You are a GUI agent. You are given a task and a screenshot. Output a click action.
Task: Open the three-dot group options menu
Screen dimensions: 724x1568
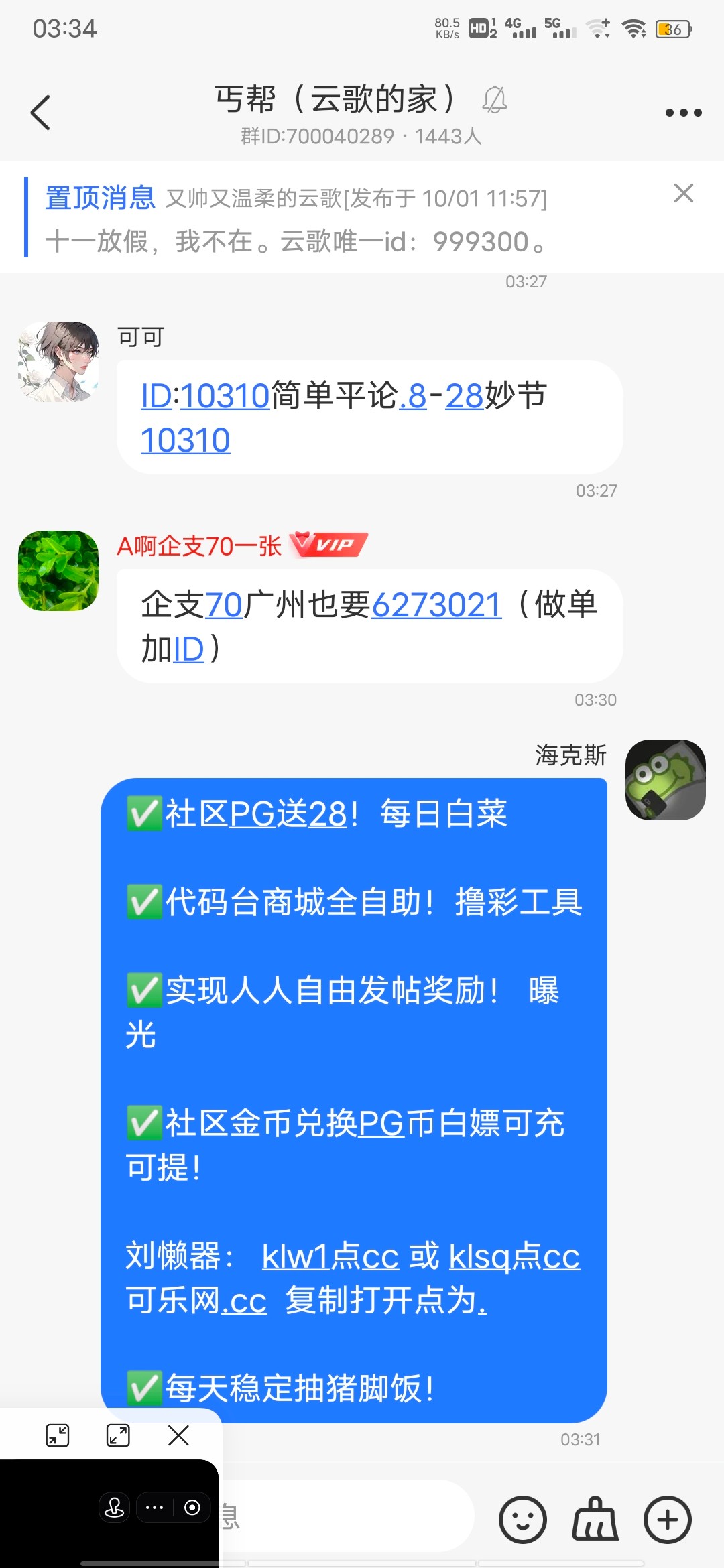point(682,113)
